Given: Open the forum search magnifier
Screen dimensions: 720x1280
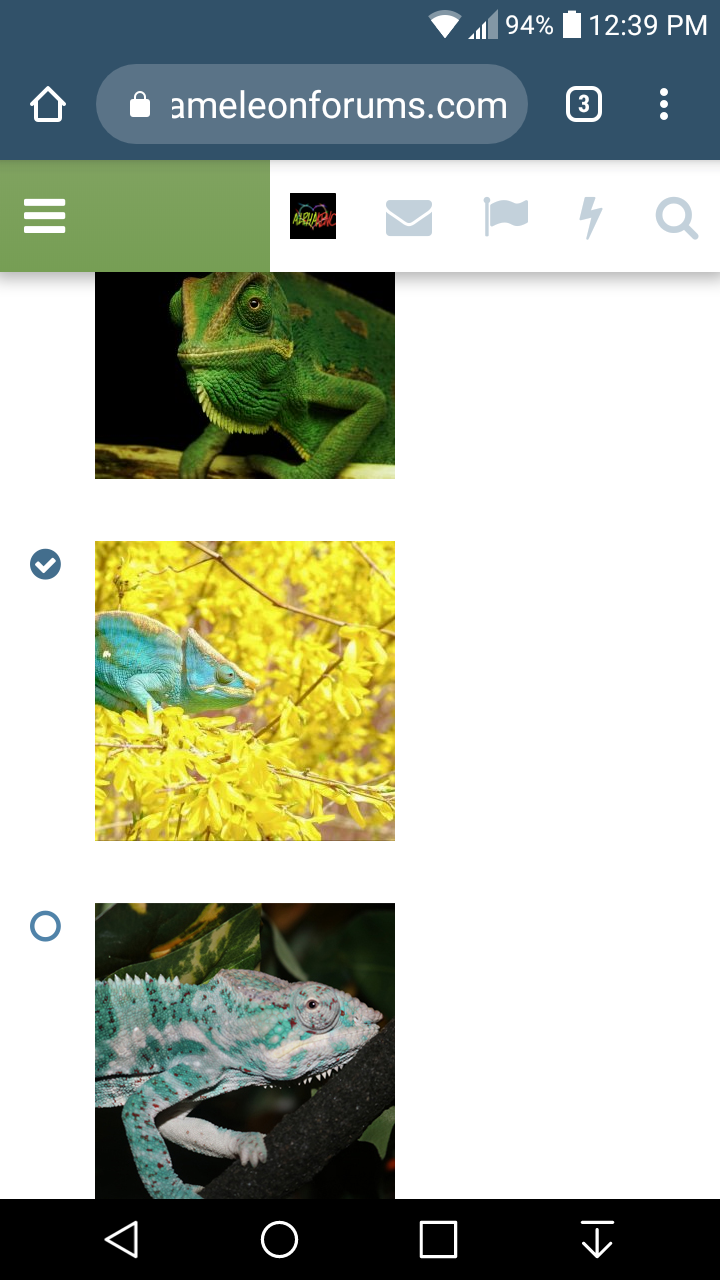Looking at the screenshot, I should click(x=677, y=217).
